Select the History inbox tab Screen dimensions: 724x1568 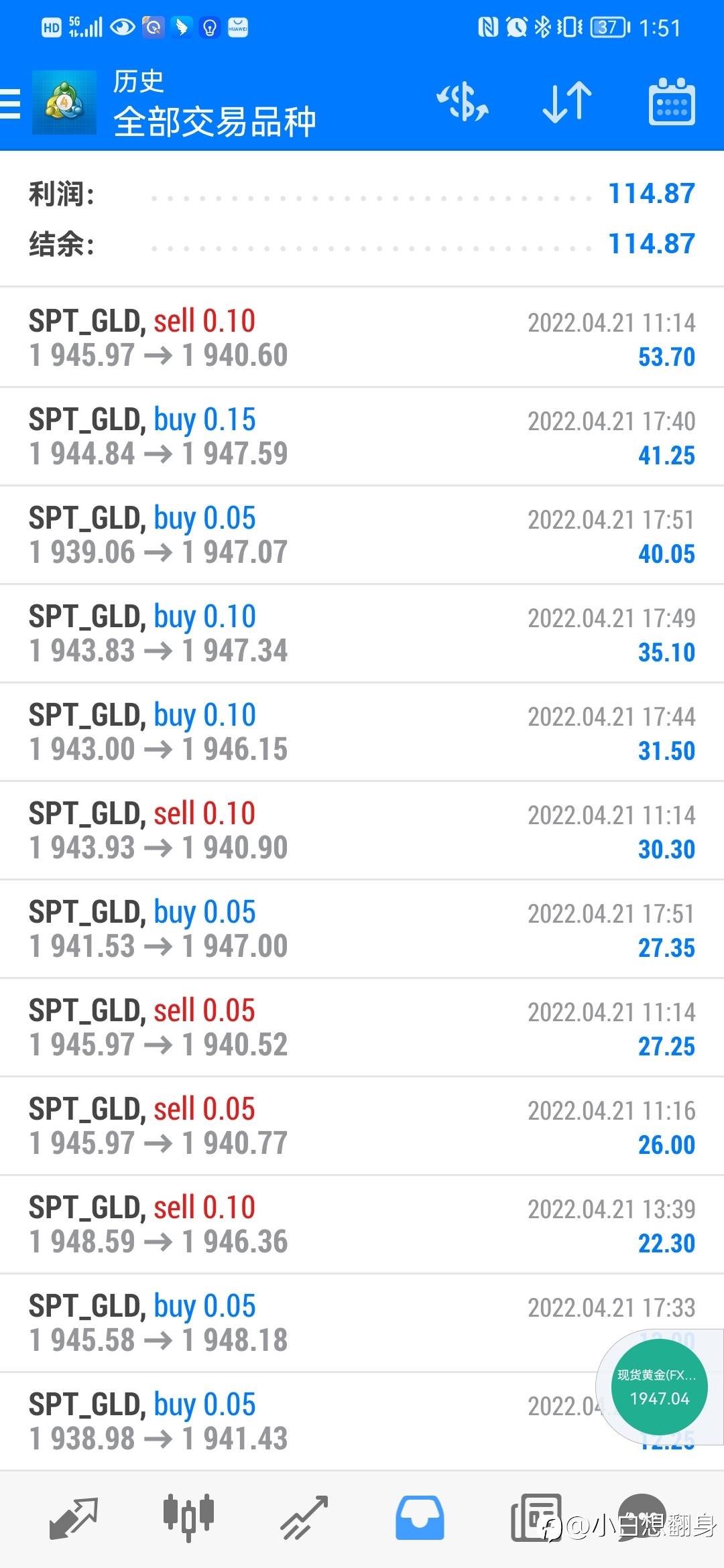pyautogui.click(x=420, y=1518)
